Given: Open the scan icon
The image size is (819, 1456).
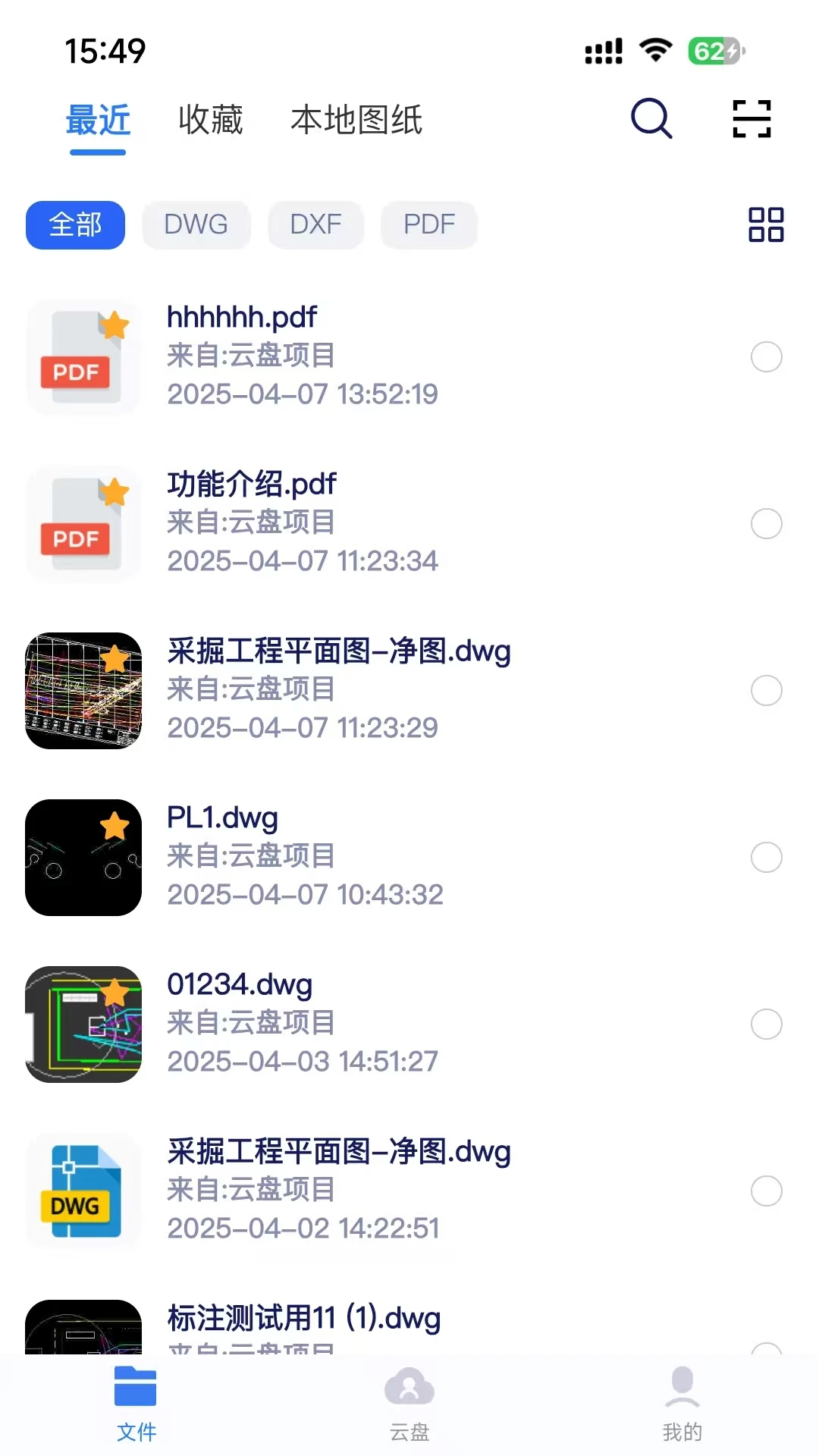Looking at the screenshot, I should 752,119.
